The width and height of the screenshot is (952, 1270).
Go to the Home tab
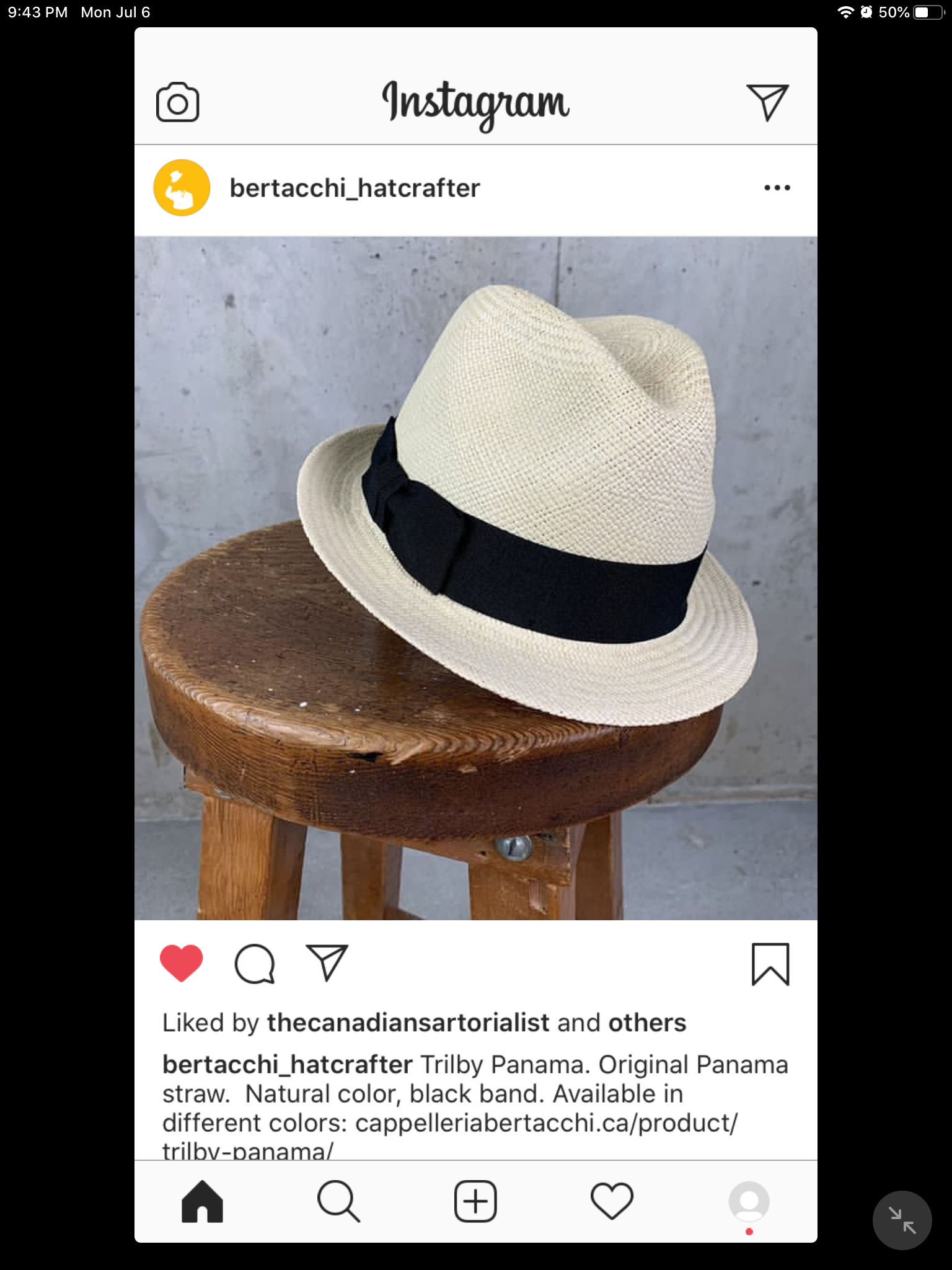(x=202, y=1201)
